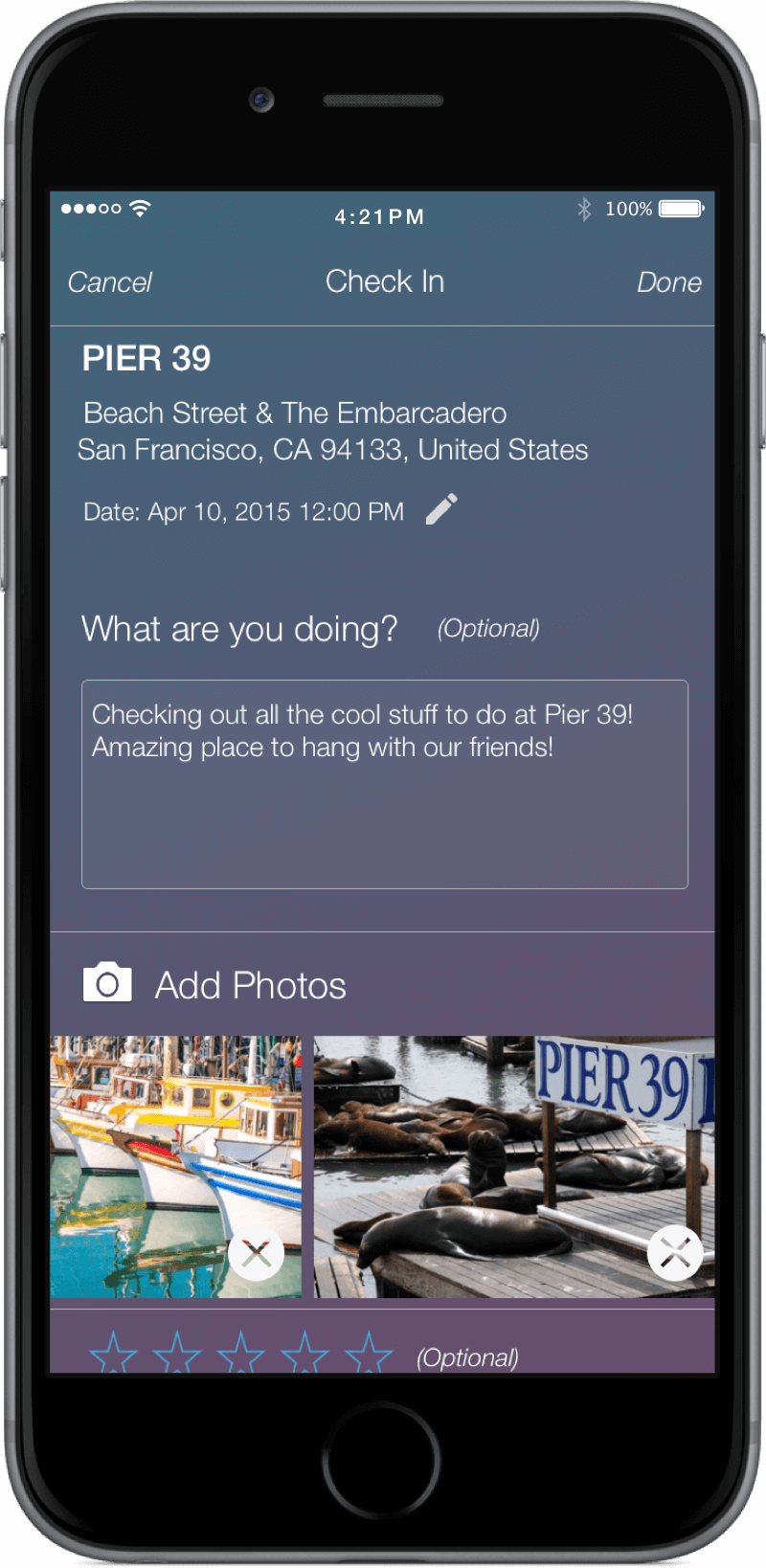Open the camera to add photos

107,984
